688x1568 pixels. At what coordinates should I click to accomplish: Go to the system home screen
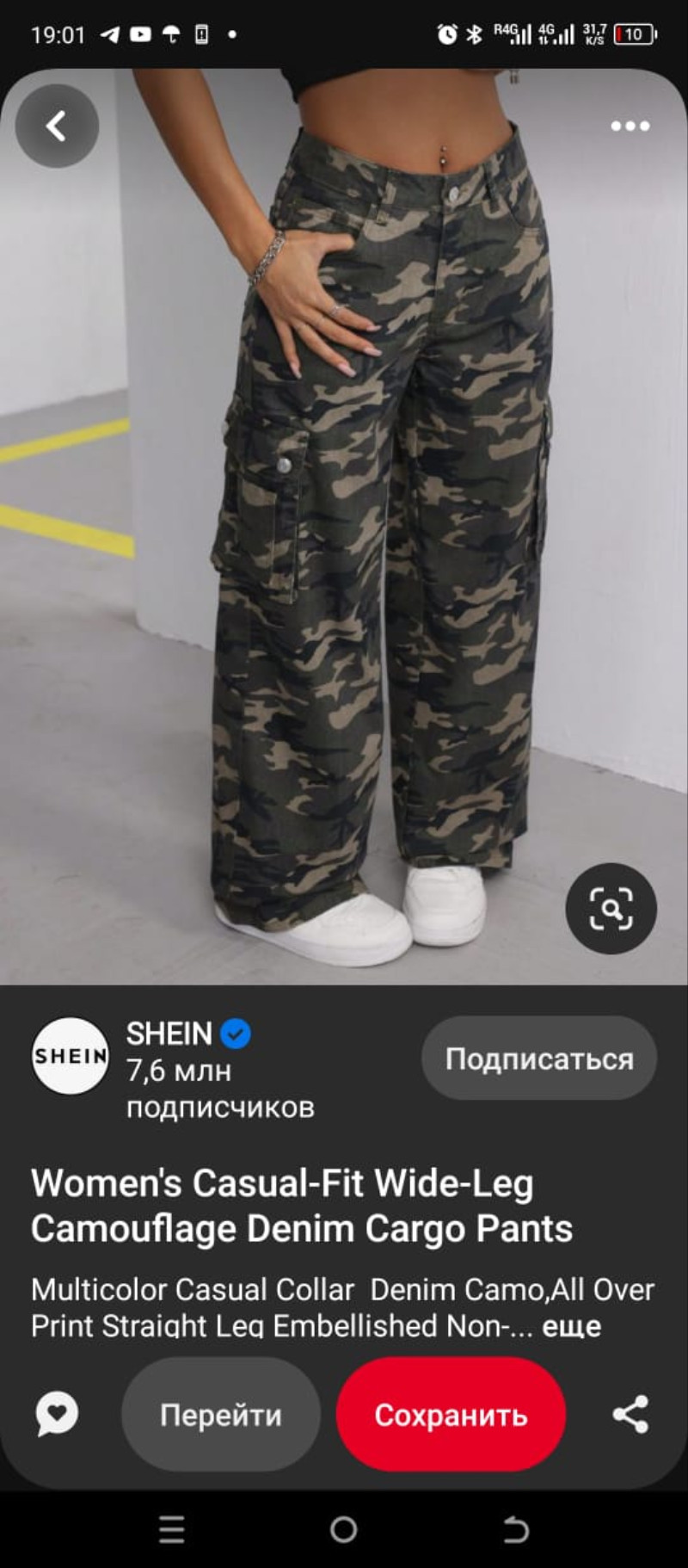343,1529
